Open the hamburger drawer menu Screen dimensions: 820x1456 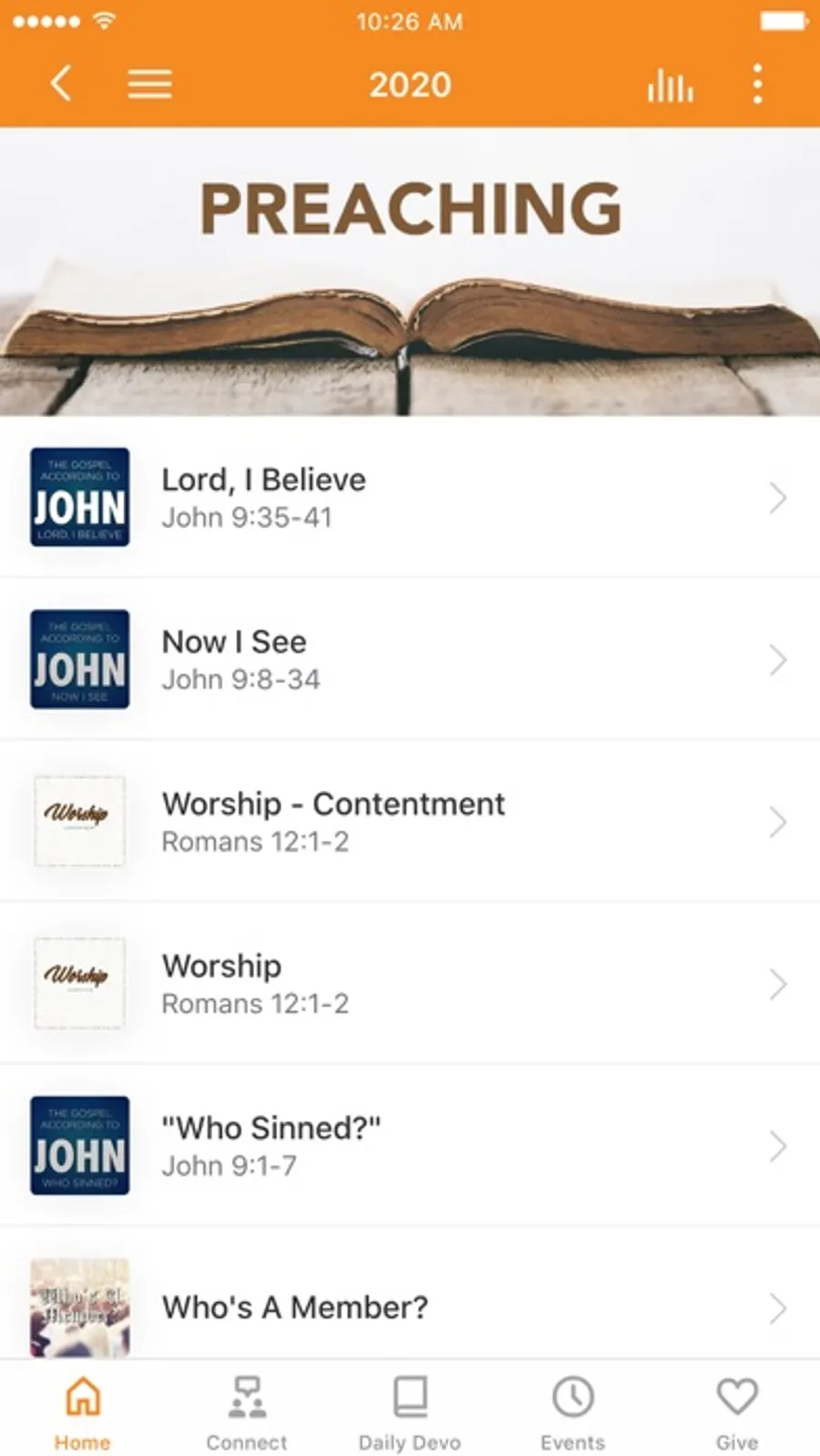click(x=149, y=84)
